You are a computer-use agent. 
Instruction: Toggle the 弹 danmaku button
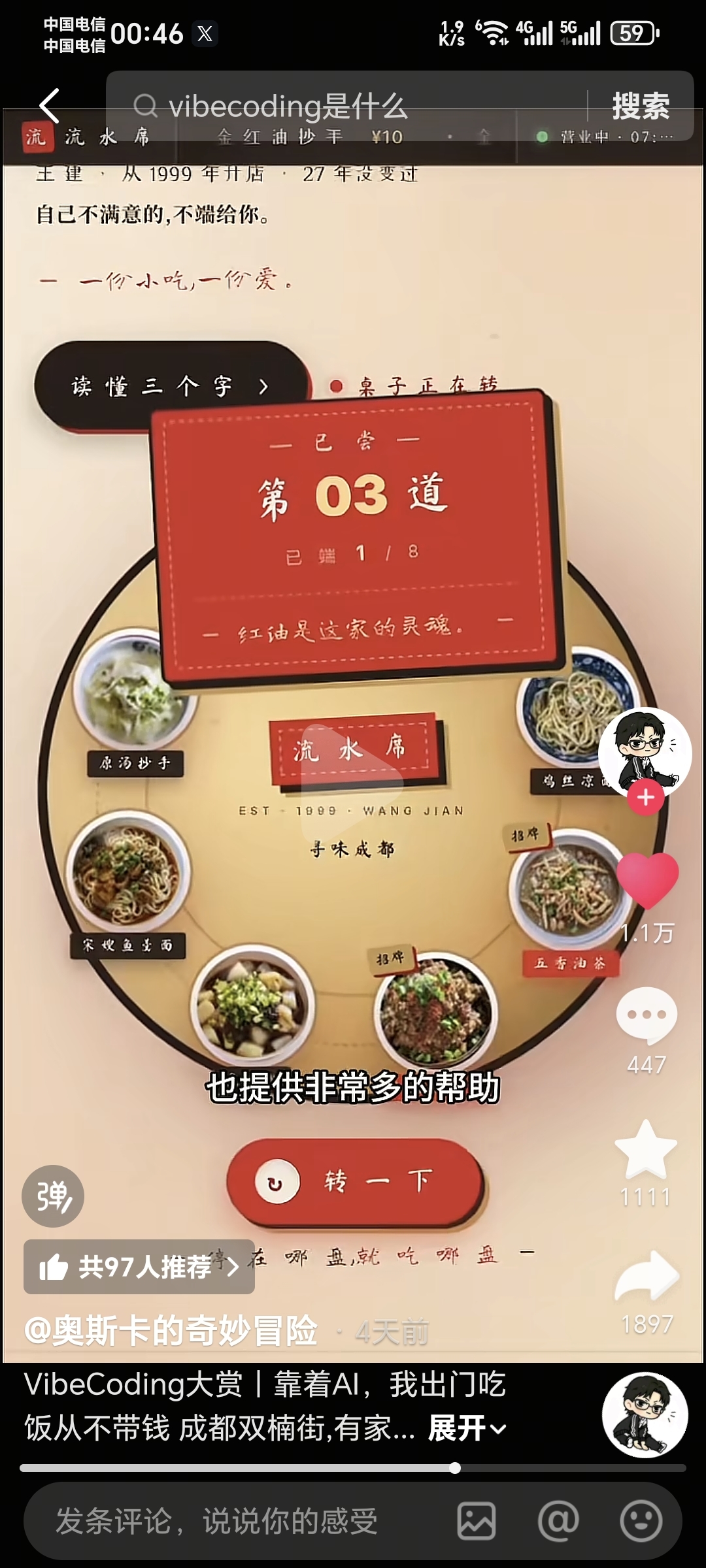pos(53,1196)
